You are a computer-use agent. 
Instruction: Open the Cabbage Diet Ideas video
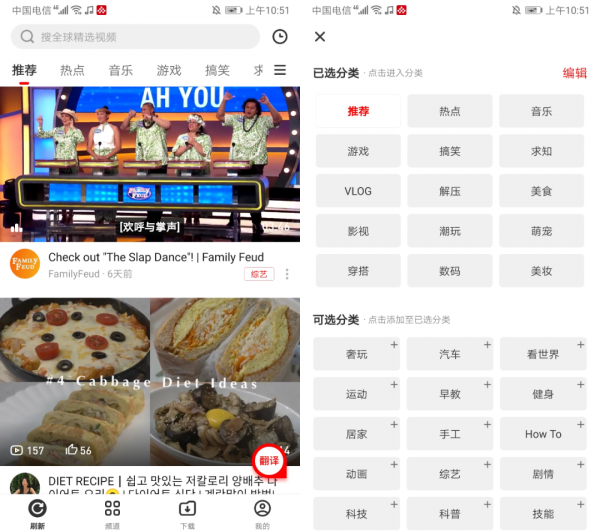click(150, 382)
